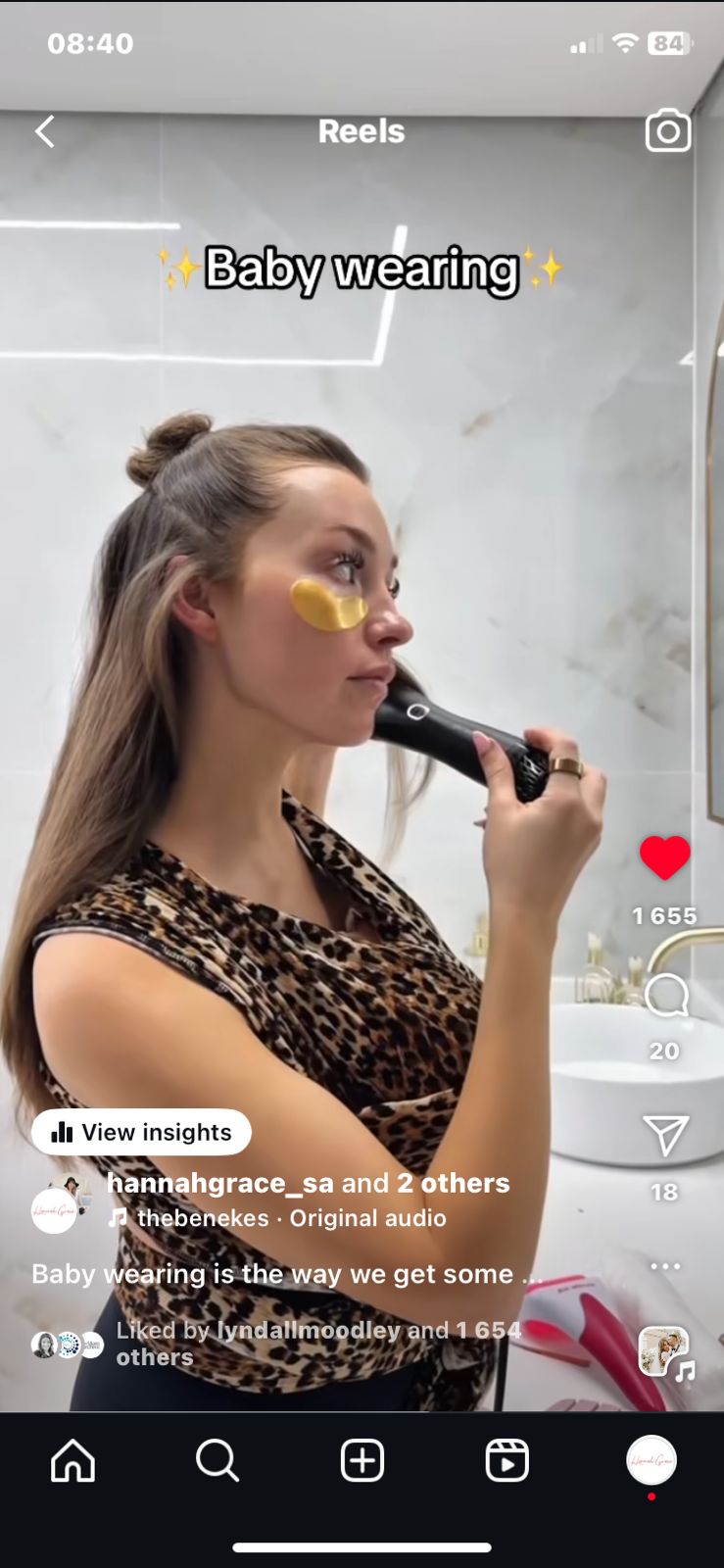Screen dimensions: 724x1568
Task: Open the camera to create a reel
Action: (668, 130)
